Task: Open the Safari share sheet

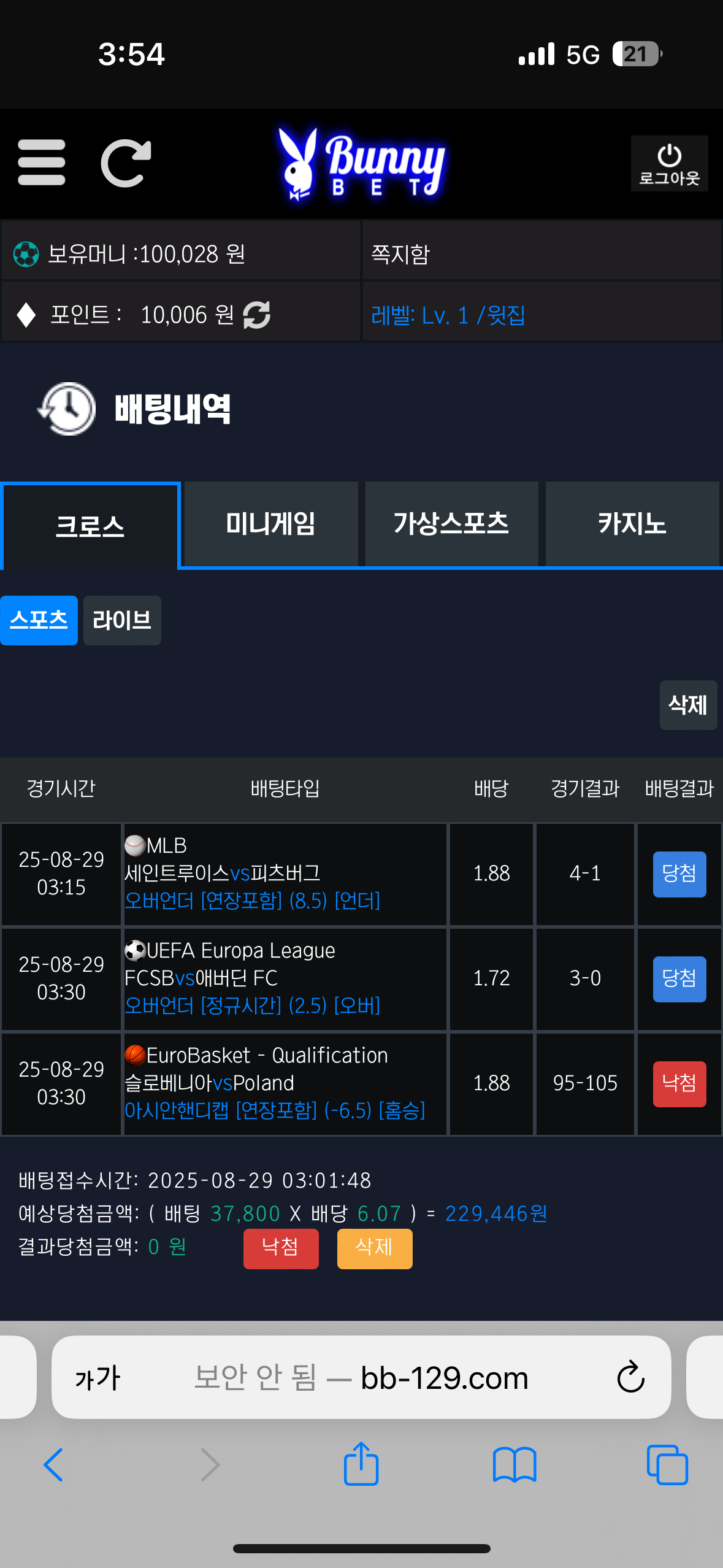Action: pos(361,1465)
